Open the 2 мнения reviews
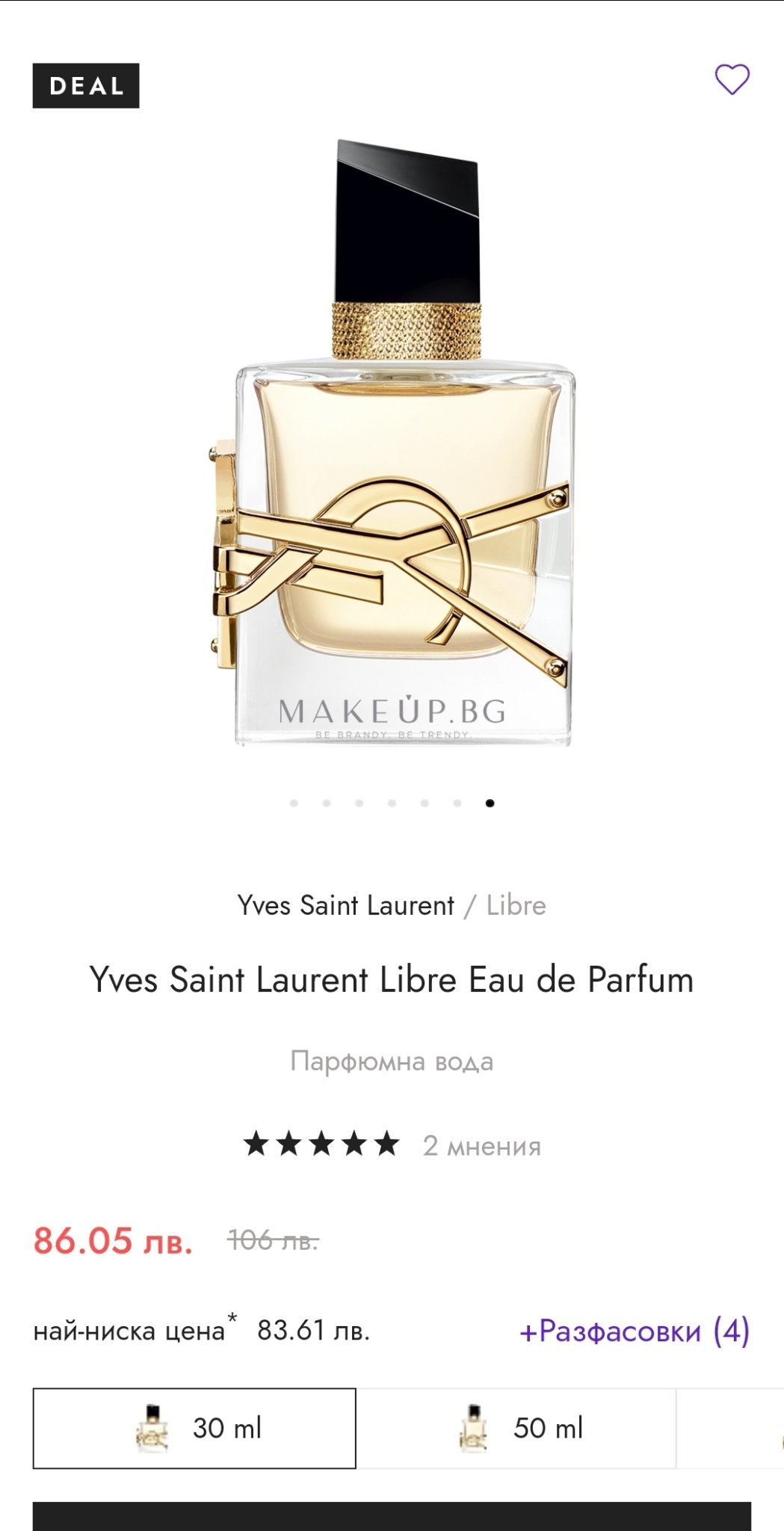 pos(481,1146)
